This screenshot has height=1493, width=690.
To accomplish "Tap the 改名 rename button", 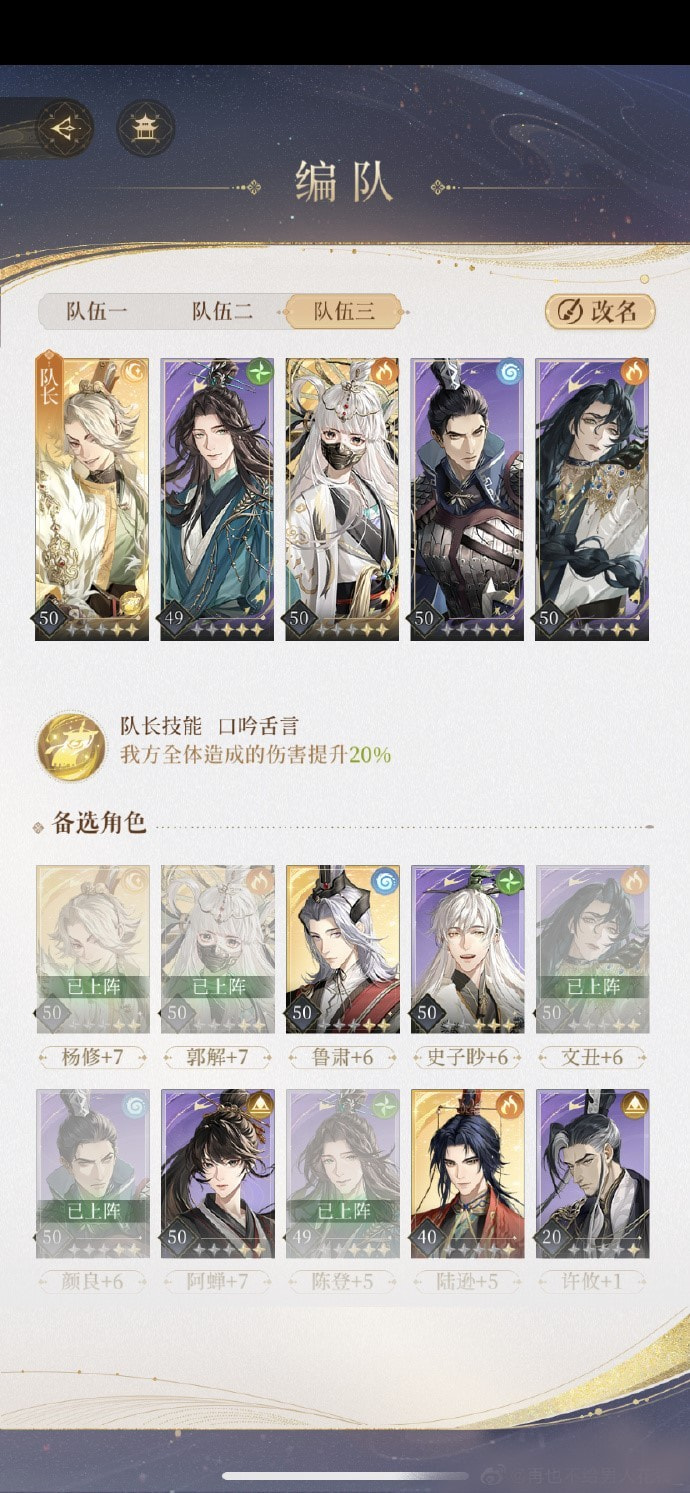I will pyautogui.click(x=600, y=311).
